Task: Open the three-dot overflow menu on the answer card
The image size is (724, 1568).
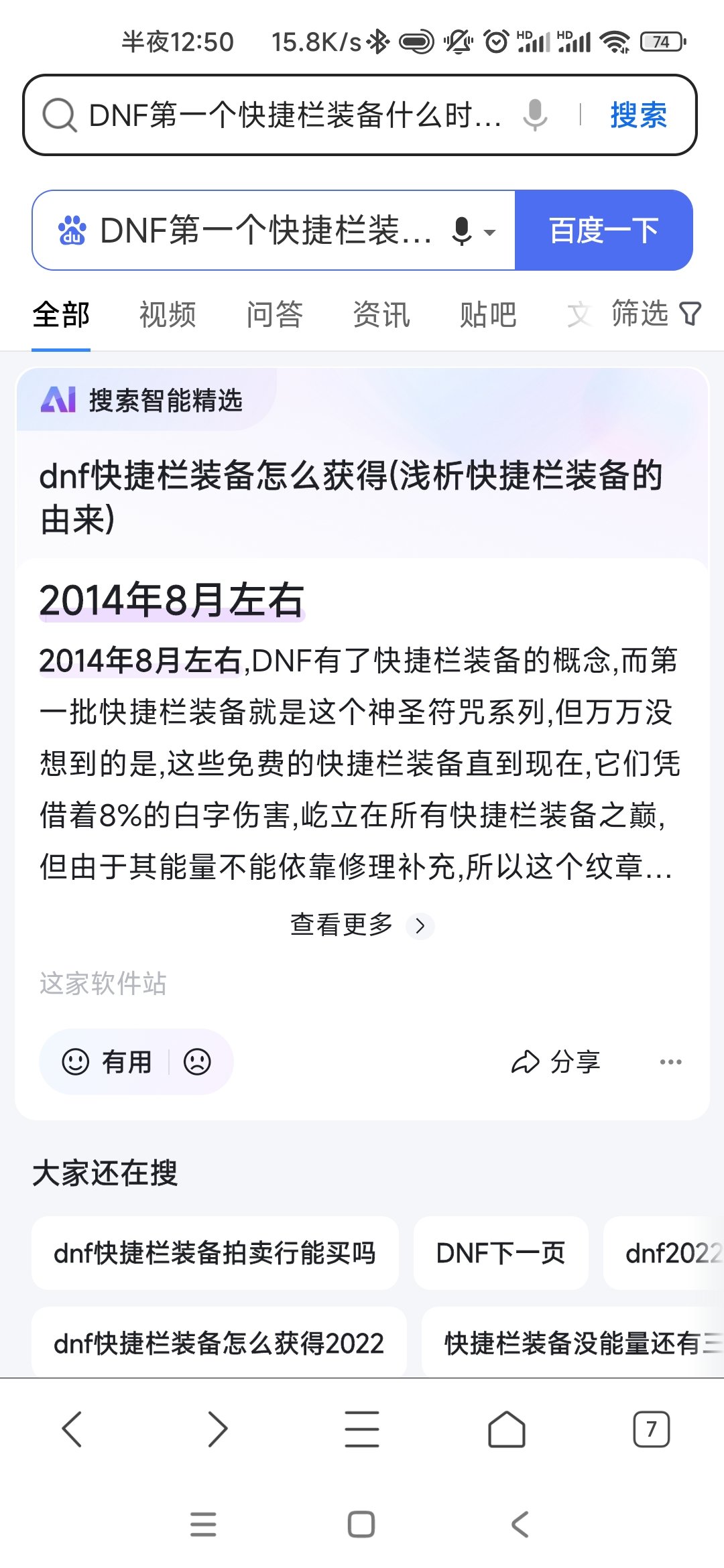Action: click(670, 1062)
